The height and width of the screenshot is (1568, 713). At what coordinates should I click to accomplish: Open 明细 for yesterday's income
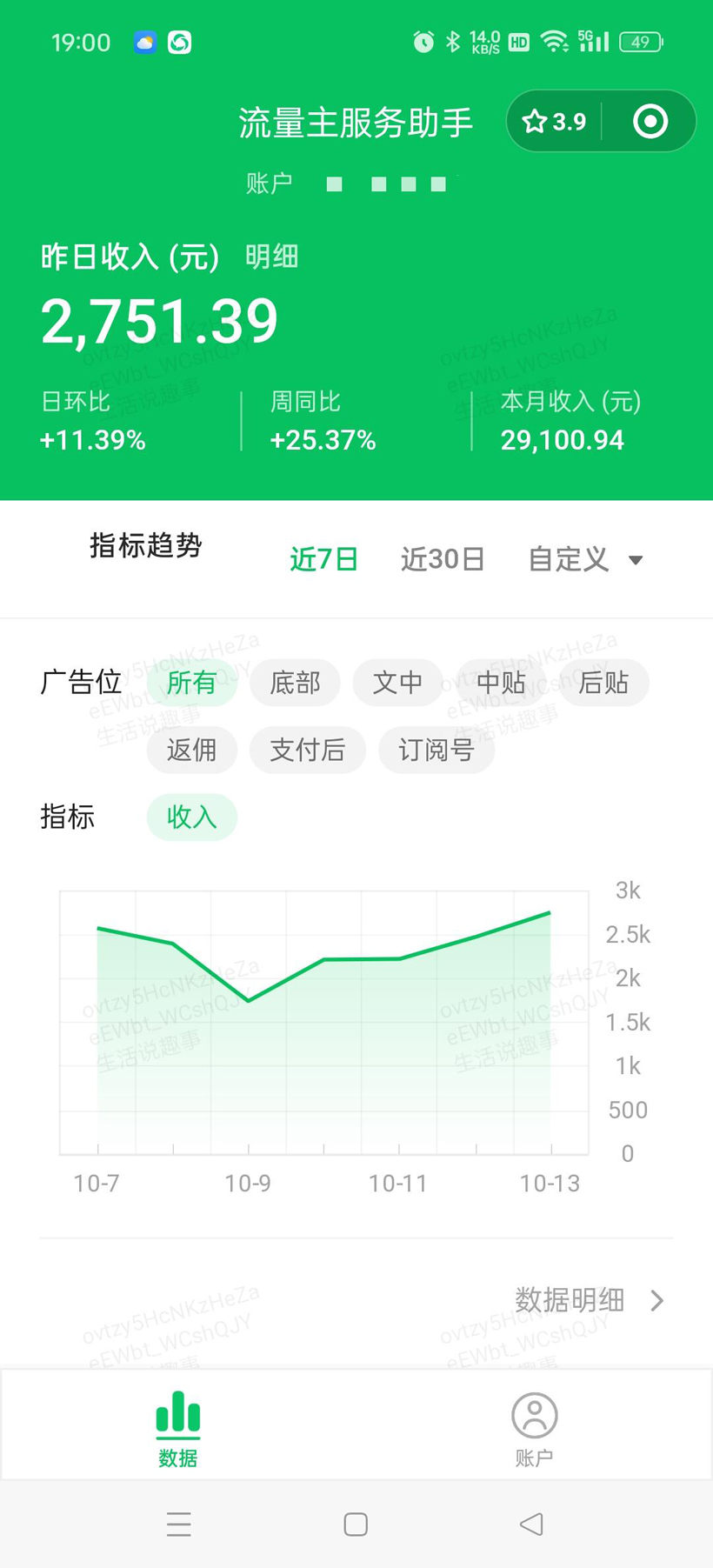[271, 257]
